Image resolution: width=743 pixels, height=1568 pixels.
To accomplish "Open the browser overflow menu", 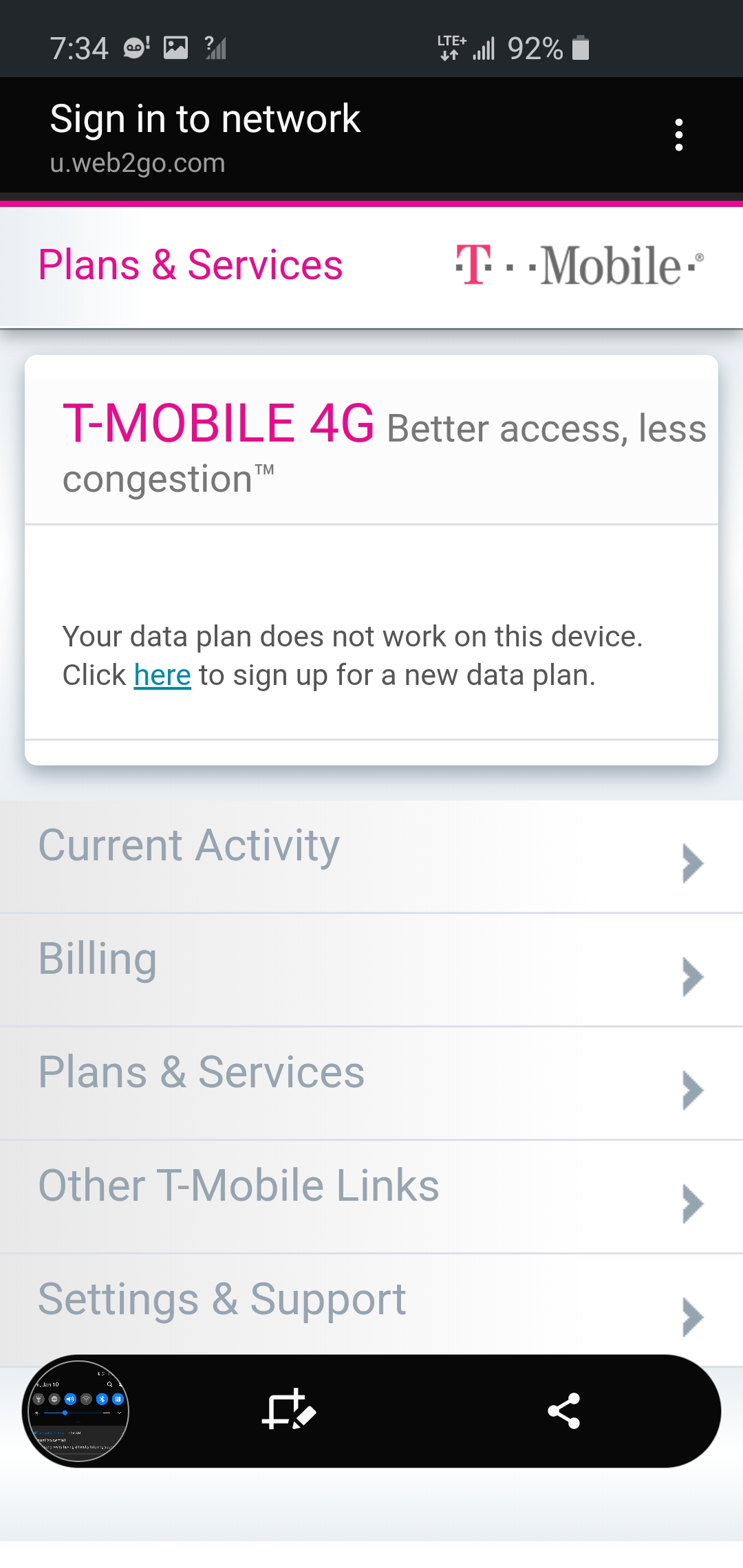I will click(x=680, y=134).
